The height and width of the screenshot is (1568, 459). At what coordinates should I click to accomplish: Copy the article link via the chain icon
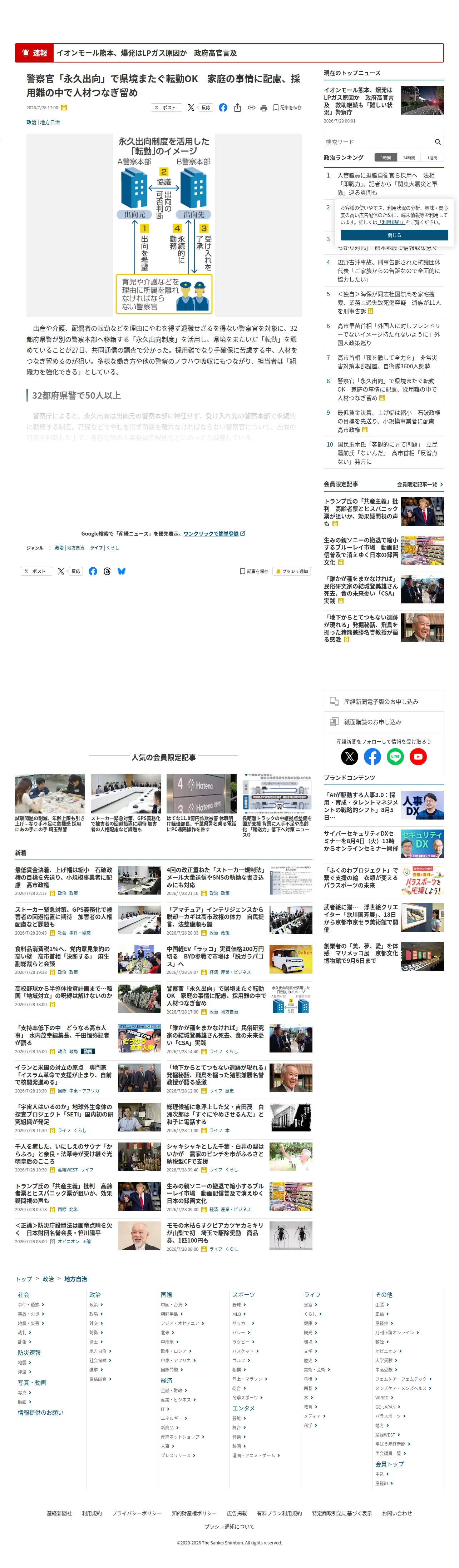251,108
